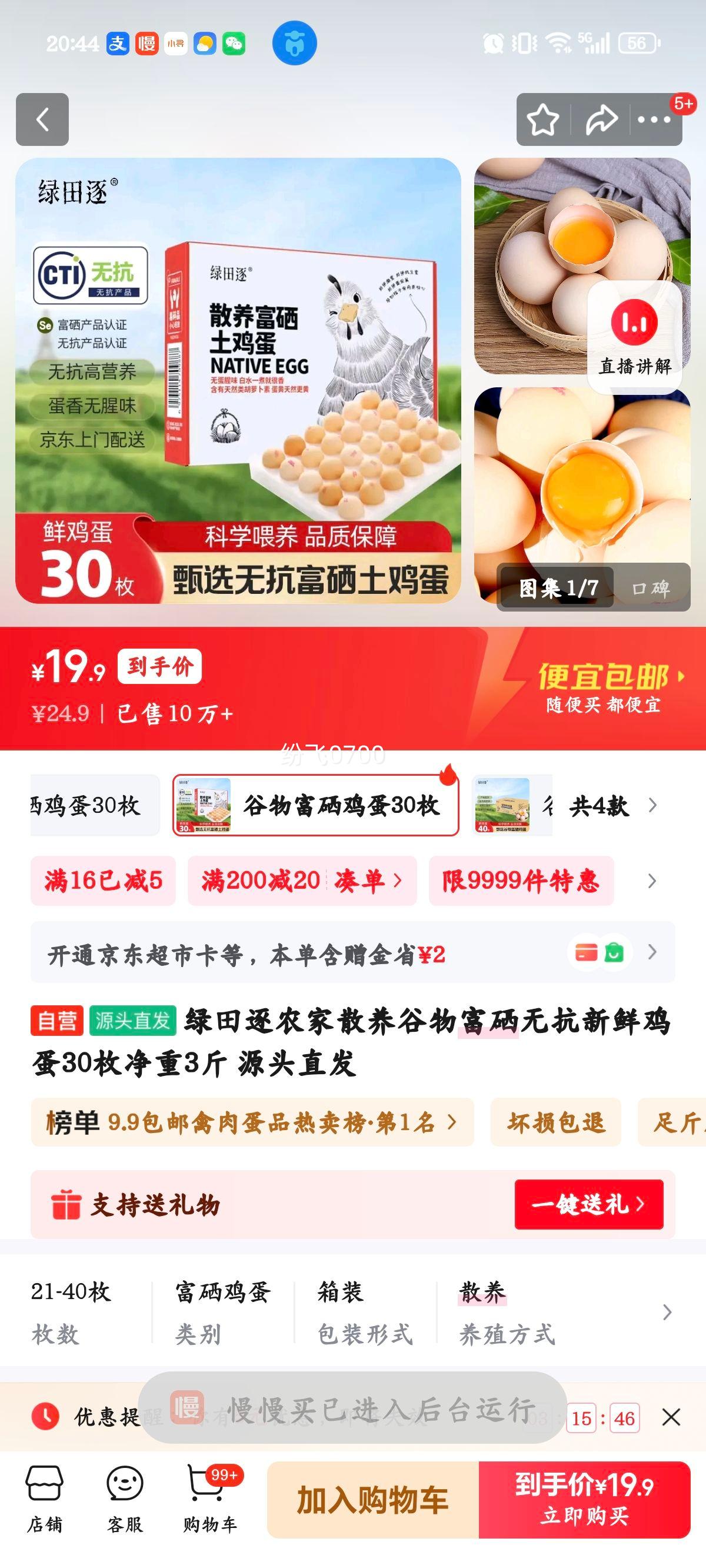The width and height of the screenshot is (706, 1568).
Task: Go back with the arrow icon
Action: pyautogui.click(x=41, y=120)
